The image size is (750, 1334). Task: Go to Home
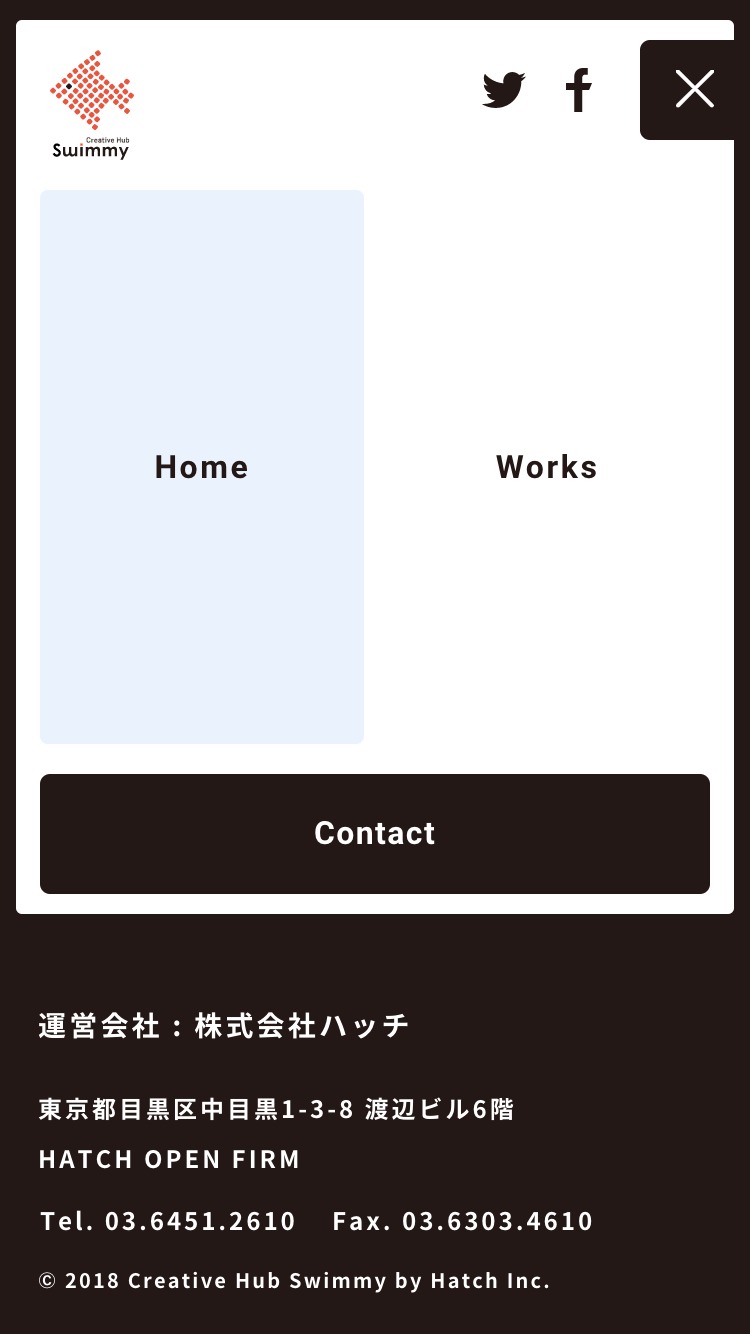coord(202,467)
